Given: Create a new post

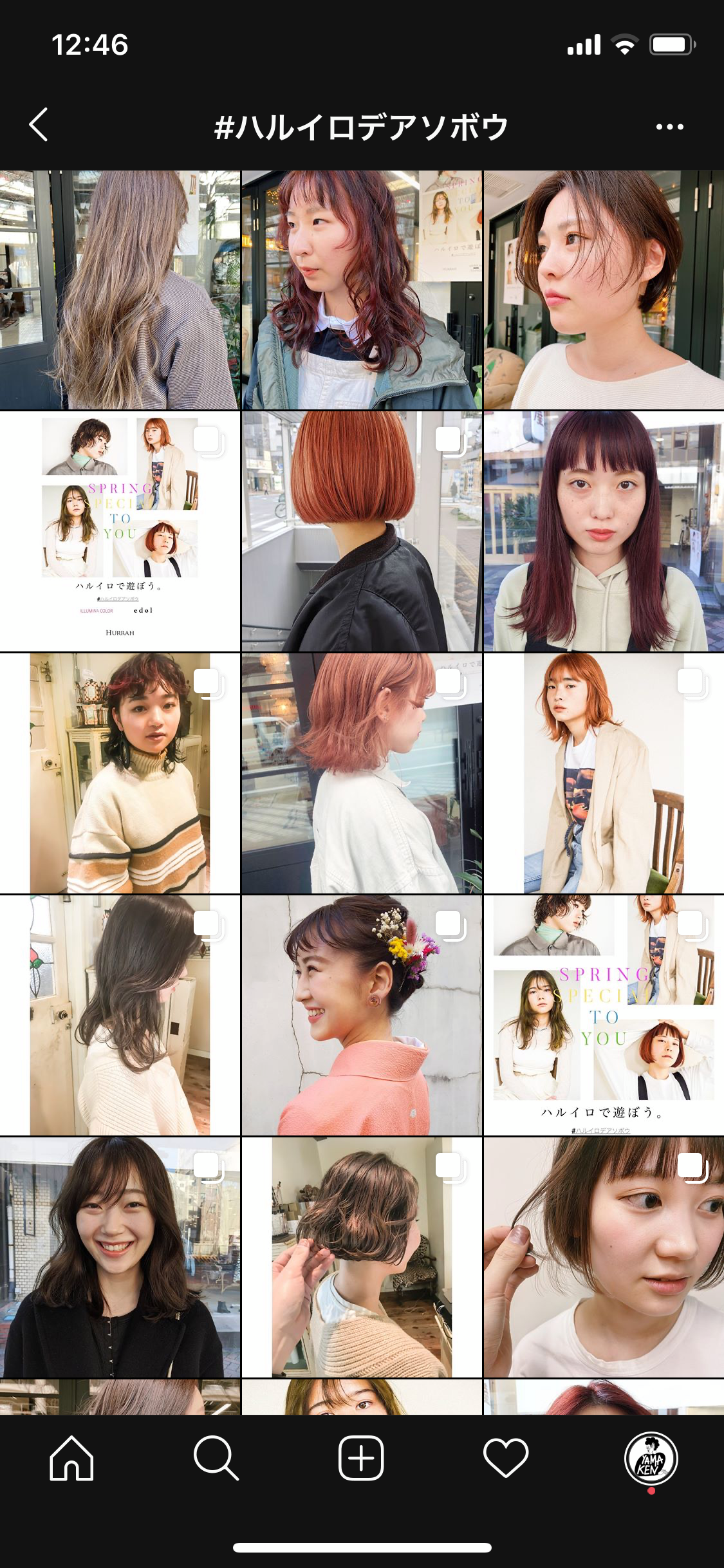Looking at the screenshot, I should (x=361, y=1459).
